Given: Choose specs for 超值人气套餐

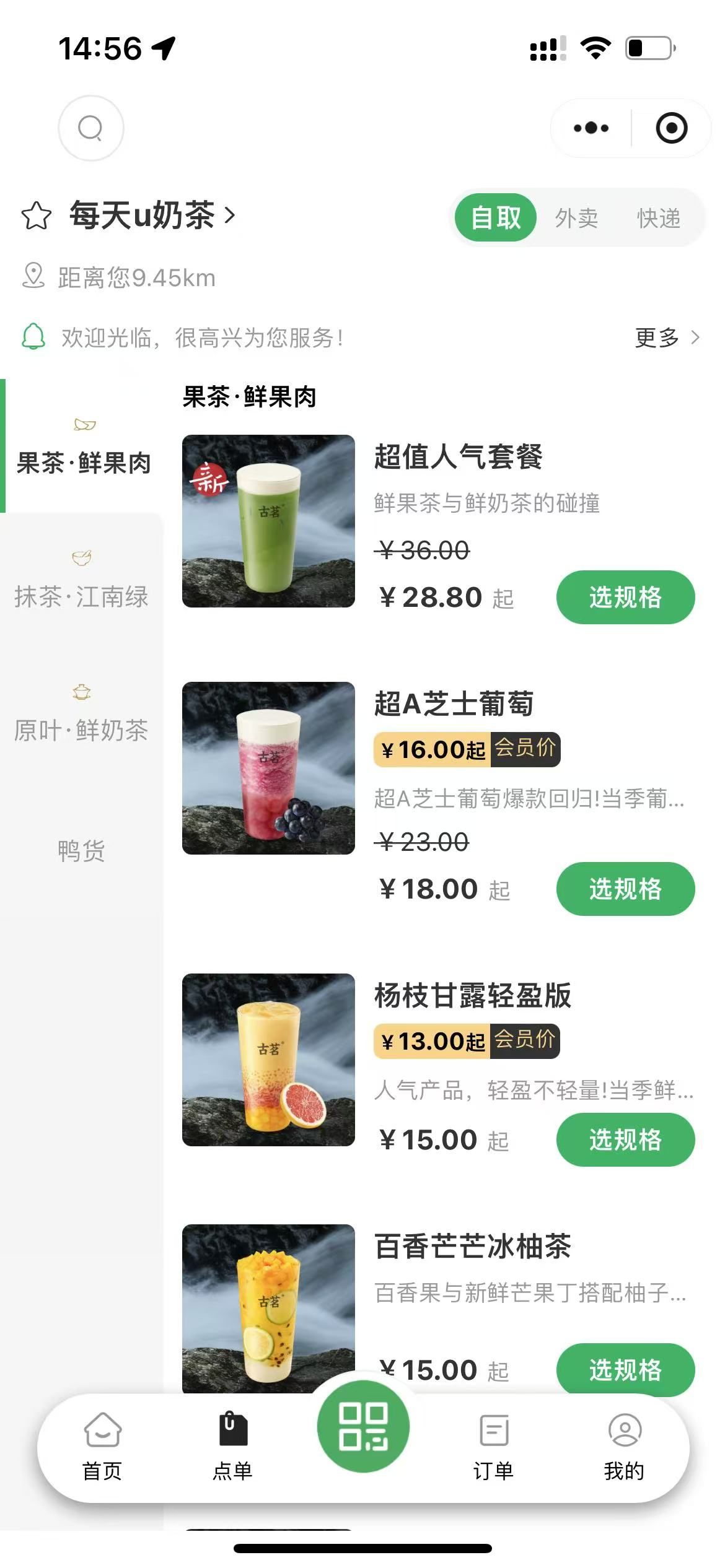Looking at the screenshot, I should (625, 598).
